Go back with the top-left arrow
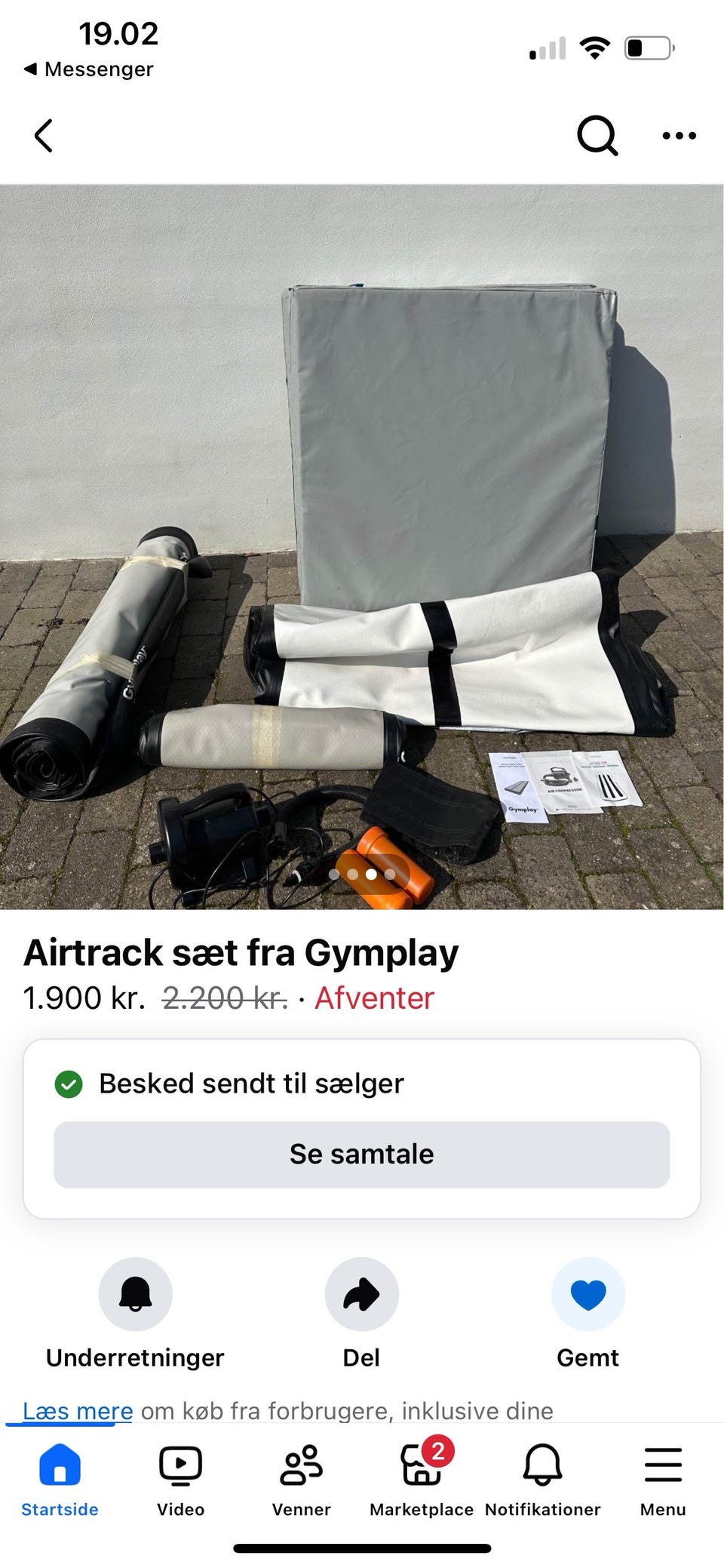 44,136
